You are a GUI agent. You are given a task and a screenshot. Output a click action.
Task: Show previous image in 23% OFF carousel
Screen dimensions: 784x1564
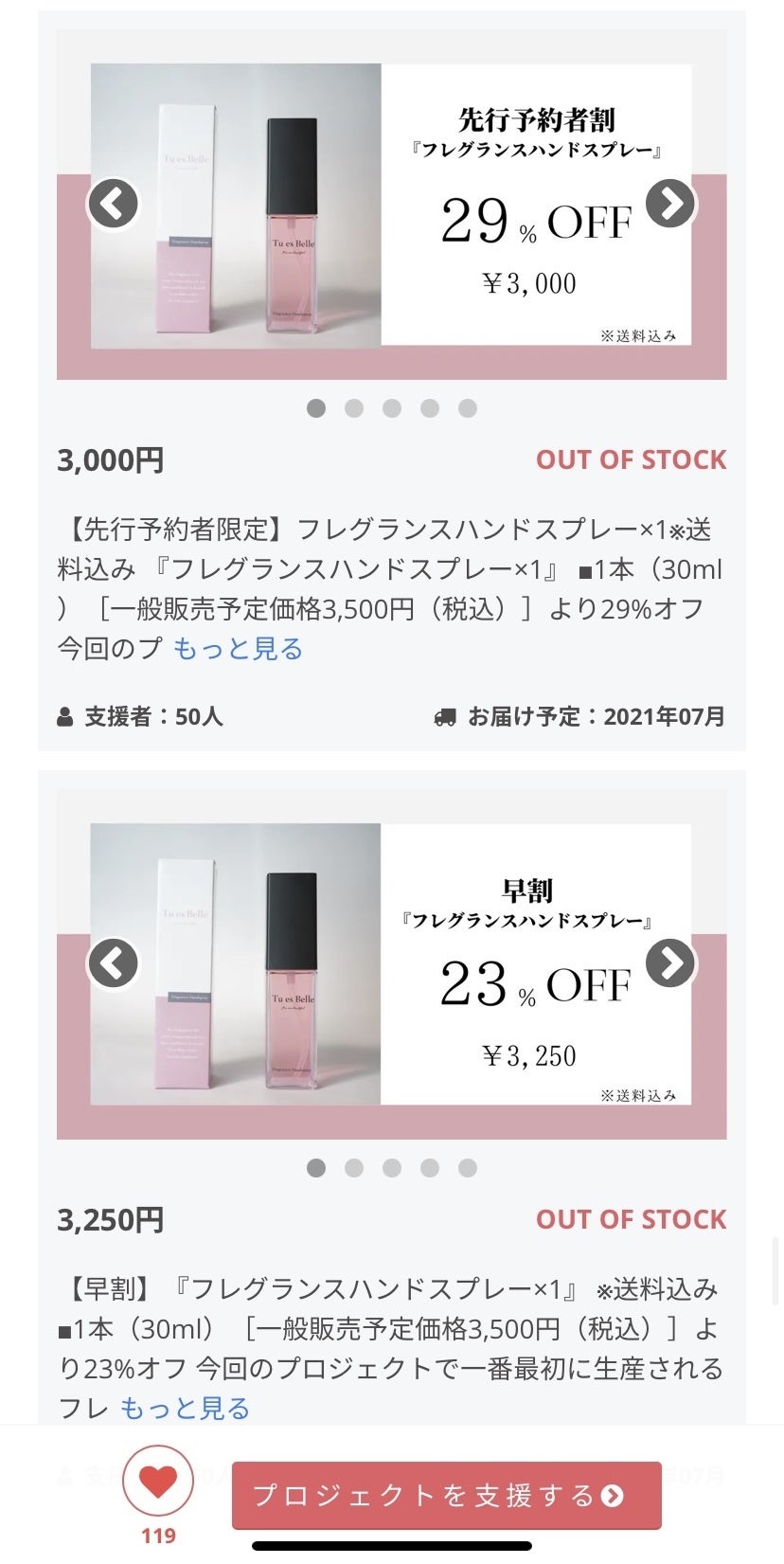coord(114,963)
